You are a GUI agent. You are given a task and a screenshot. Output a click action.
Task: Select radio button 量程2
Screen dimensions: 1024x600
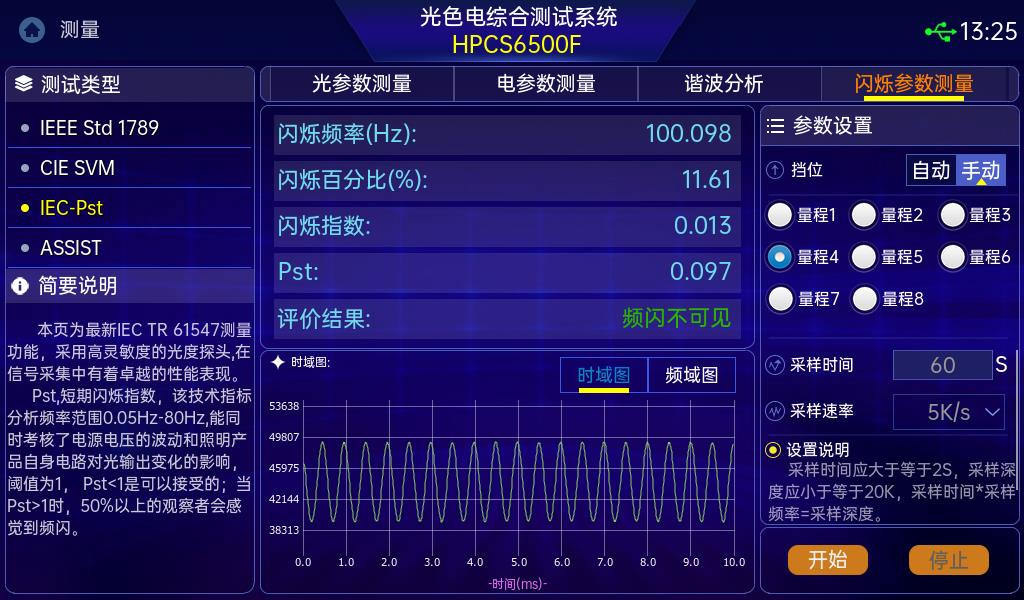click(x=864, y=215)
